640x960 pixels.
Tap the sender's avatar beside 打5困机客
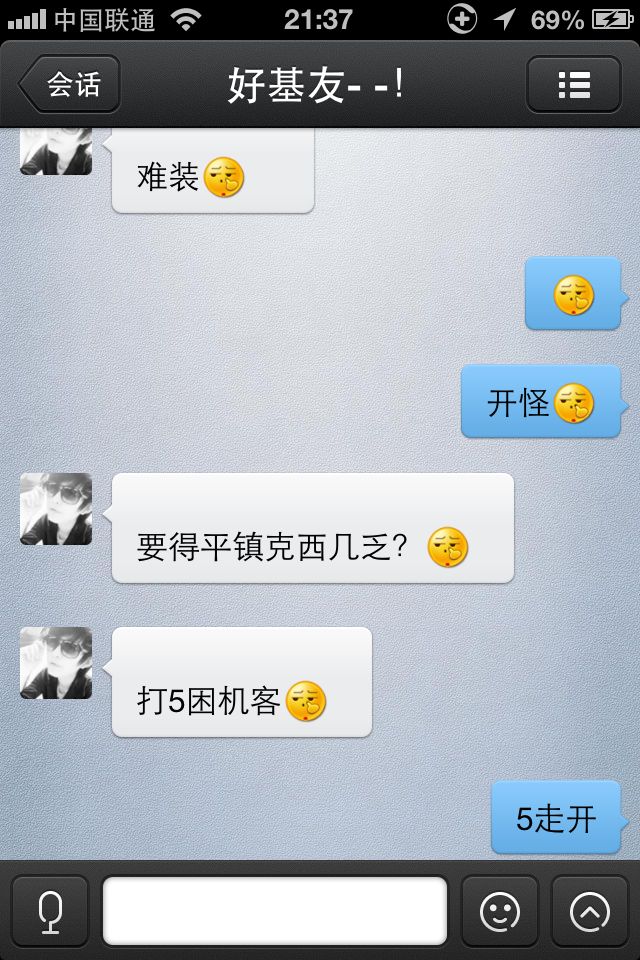click(56, 663)
